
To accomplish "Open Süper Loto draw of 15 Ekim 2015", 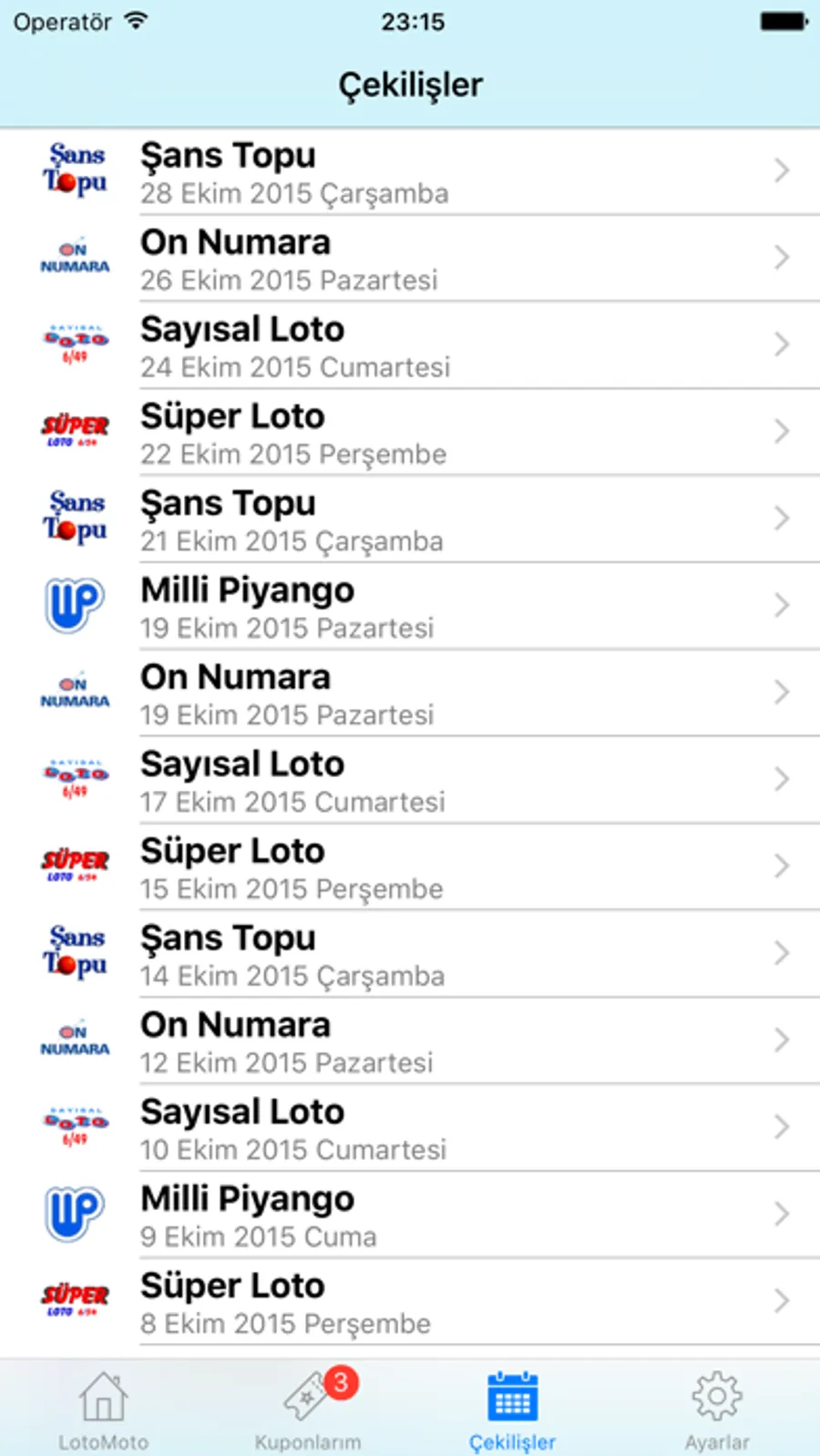I will pos(410,867).
